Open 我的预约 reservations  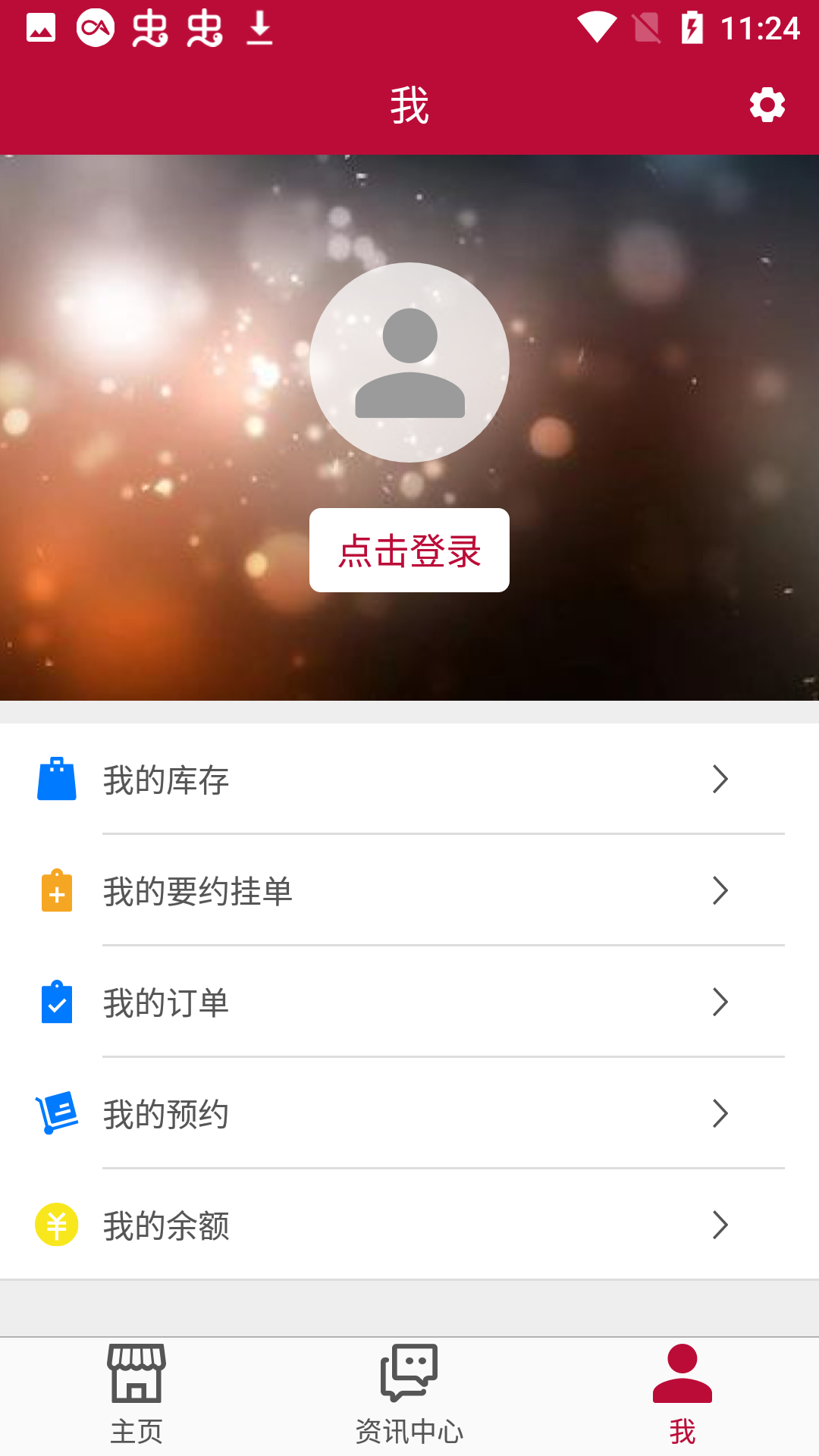409,1114
